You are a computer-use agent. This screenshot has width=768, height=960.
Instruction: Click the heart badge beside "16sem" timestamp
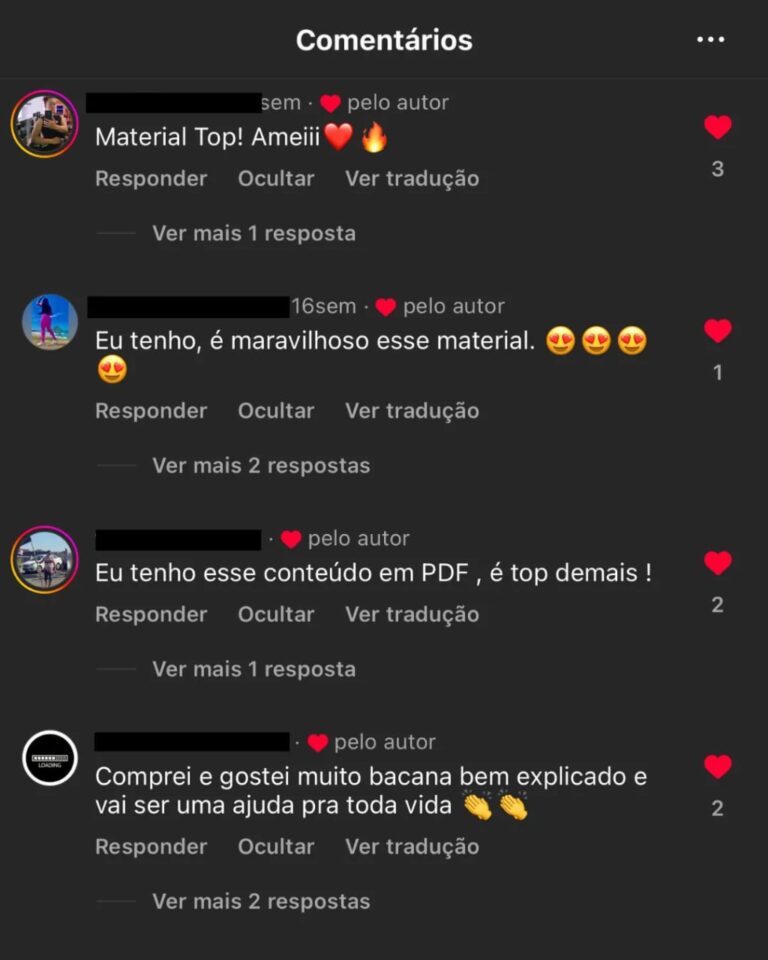386,306
